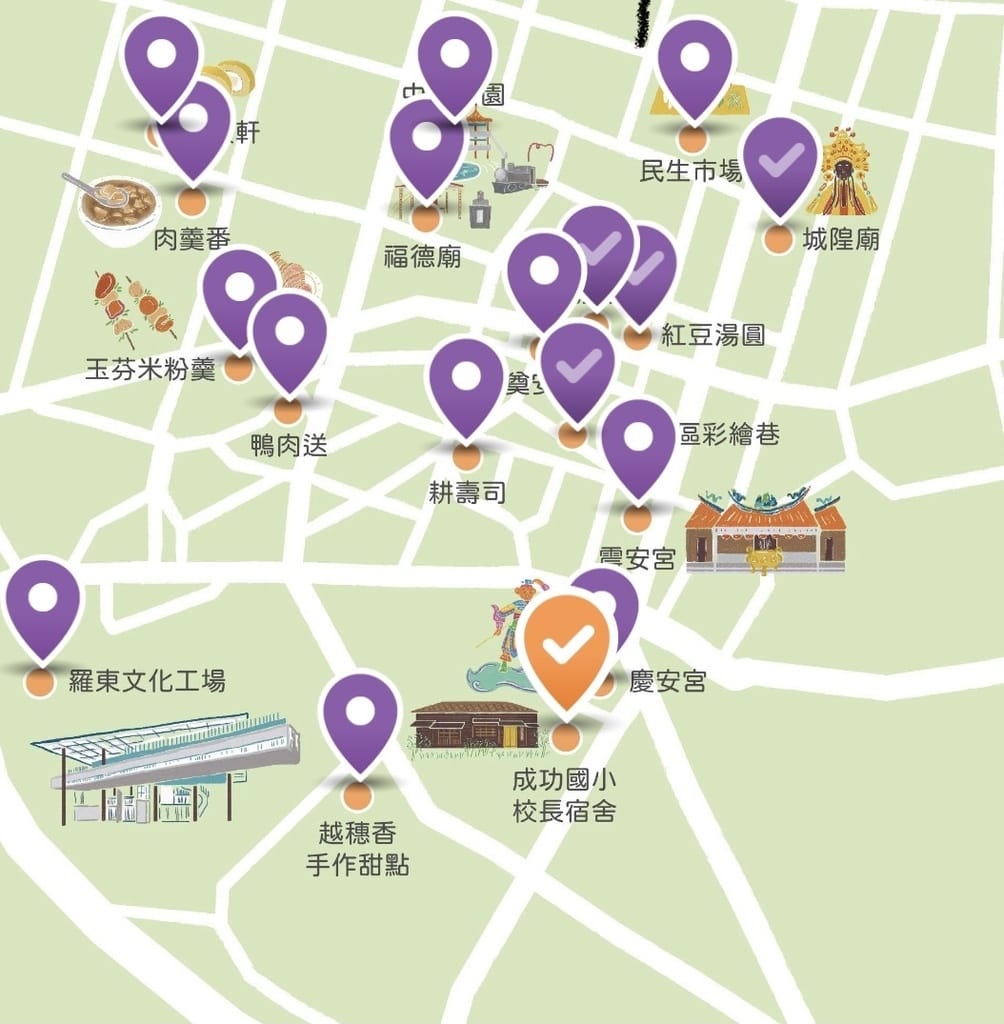Tap the orange 成功國小校長宿舍 pin

pyautogui.click(x=567, y=649)
